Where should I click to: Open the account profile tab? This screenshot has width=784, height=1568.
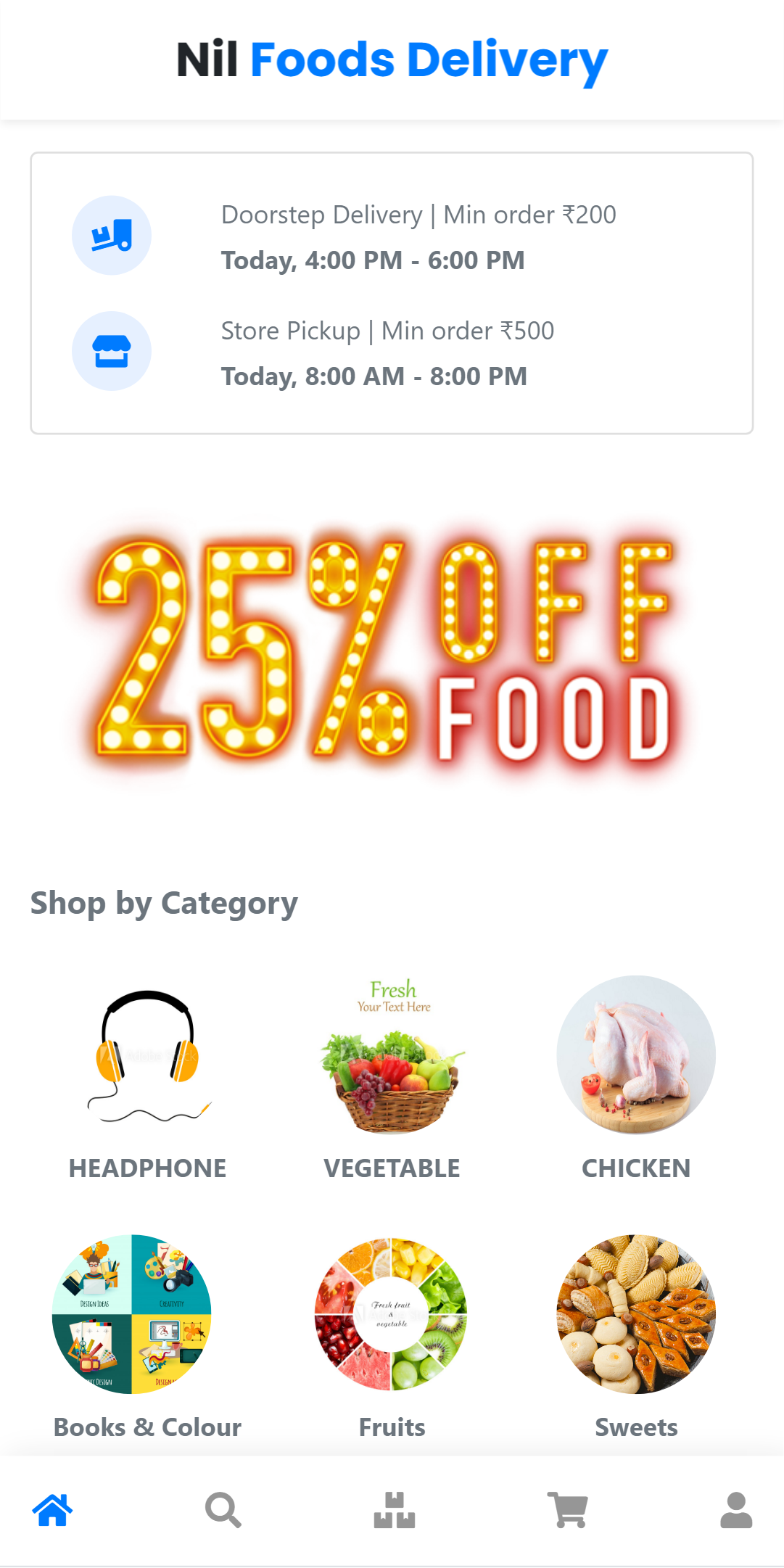[735, 1510]
